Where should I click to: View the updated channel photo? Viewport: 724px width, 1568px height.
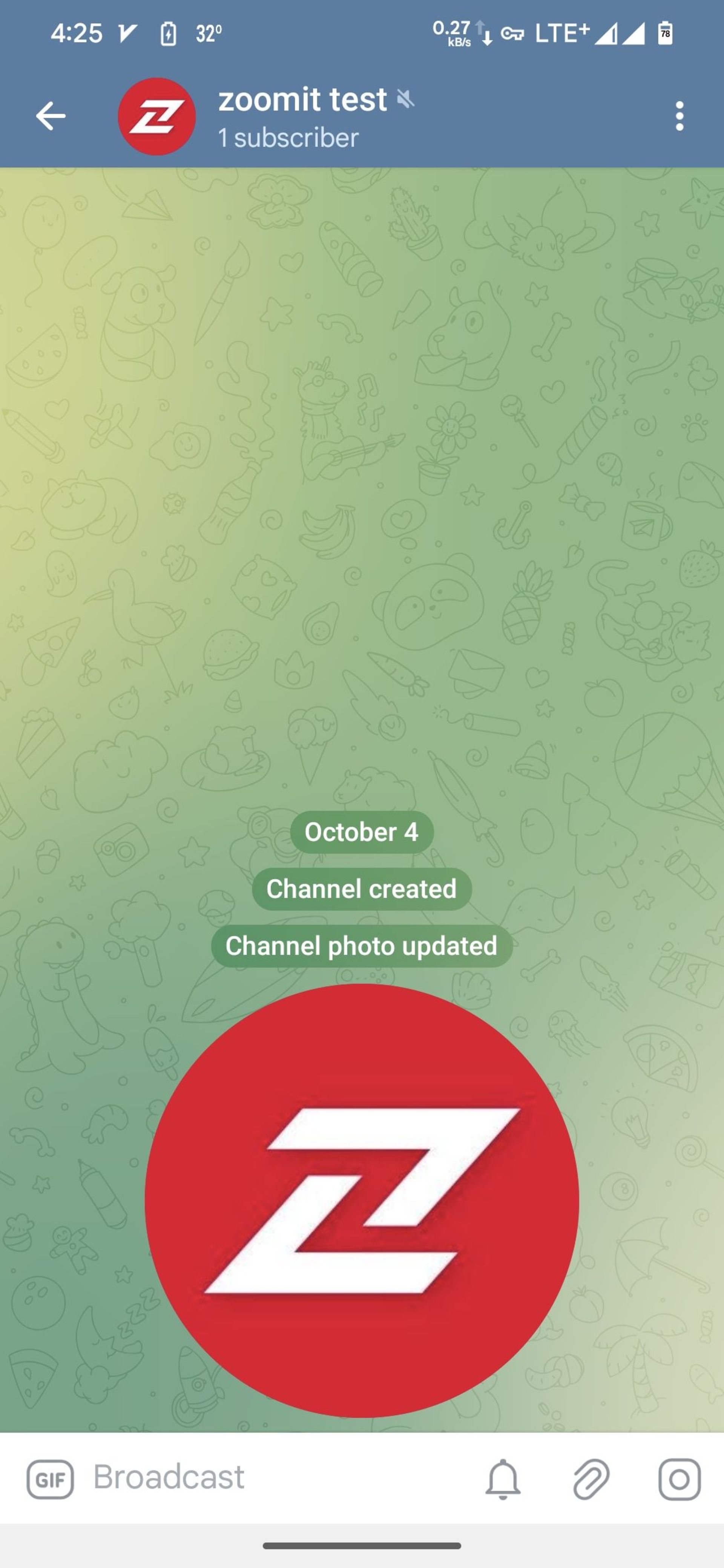(362, 1200)
